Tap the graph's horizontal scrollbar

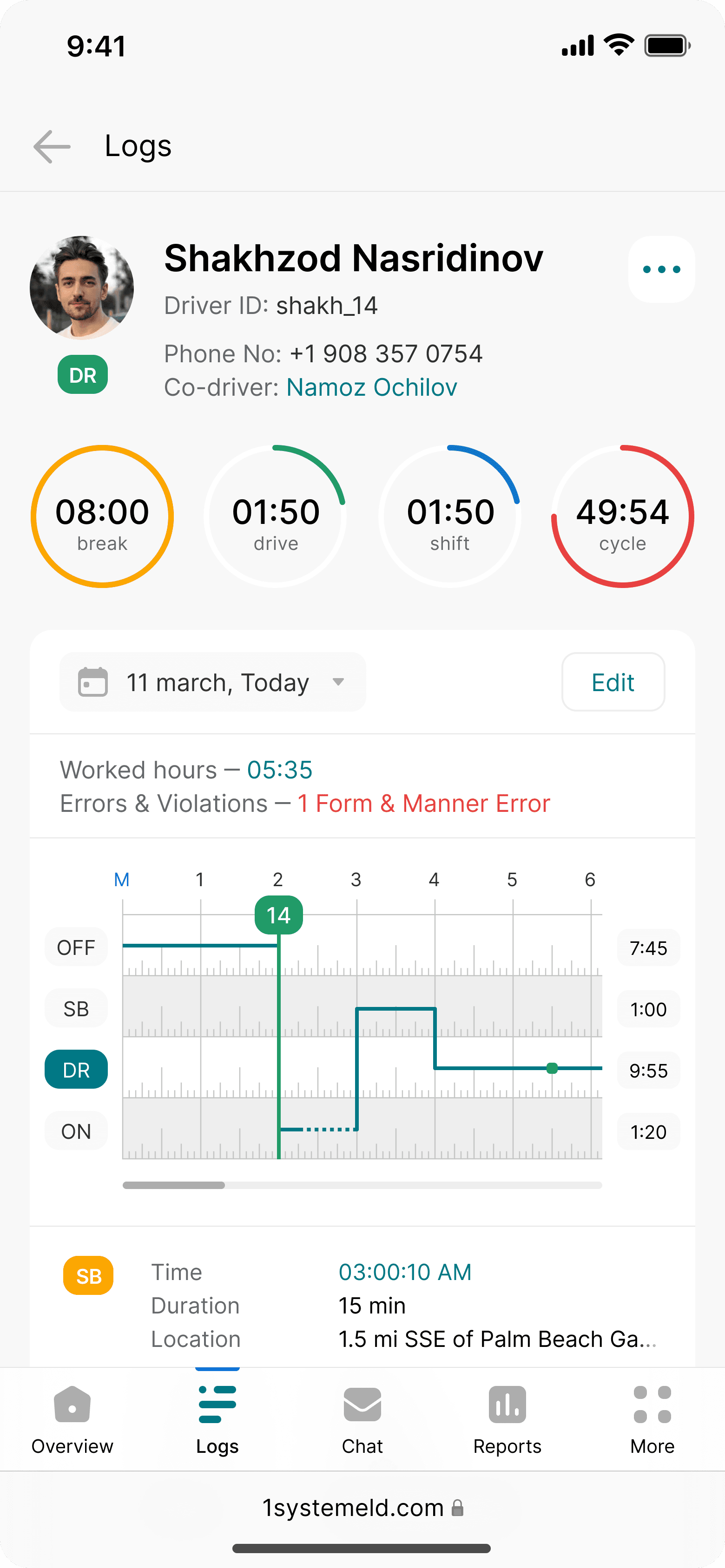point(362,1185)
